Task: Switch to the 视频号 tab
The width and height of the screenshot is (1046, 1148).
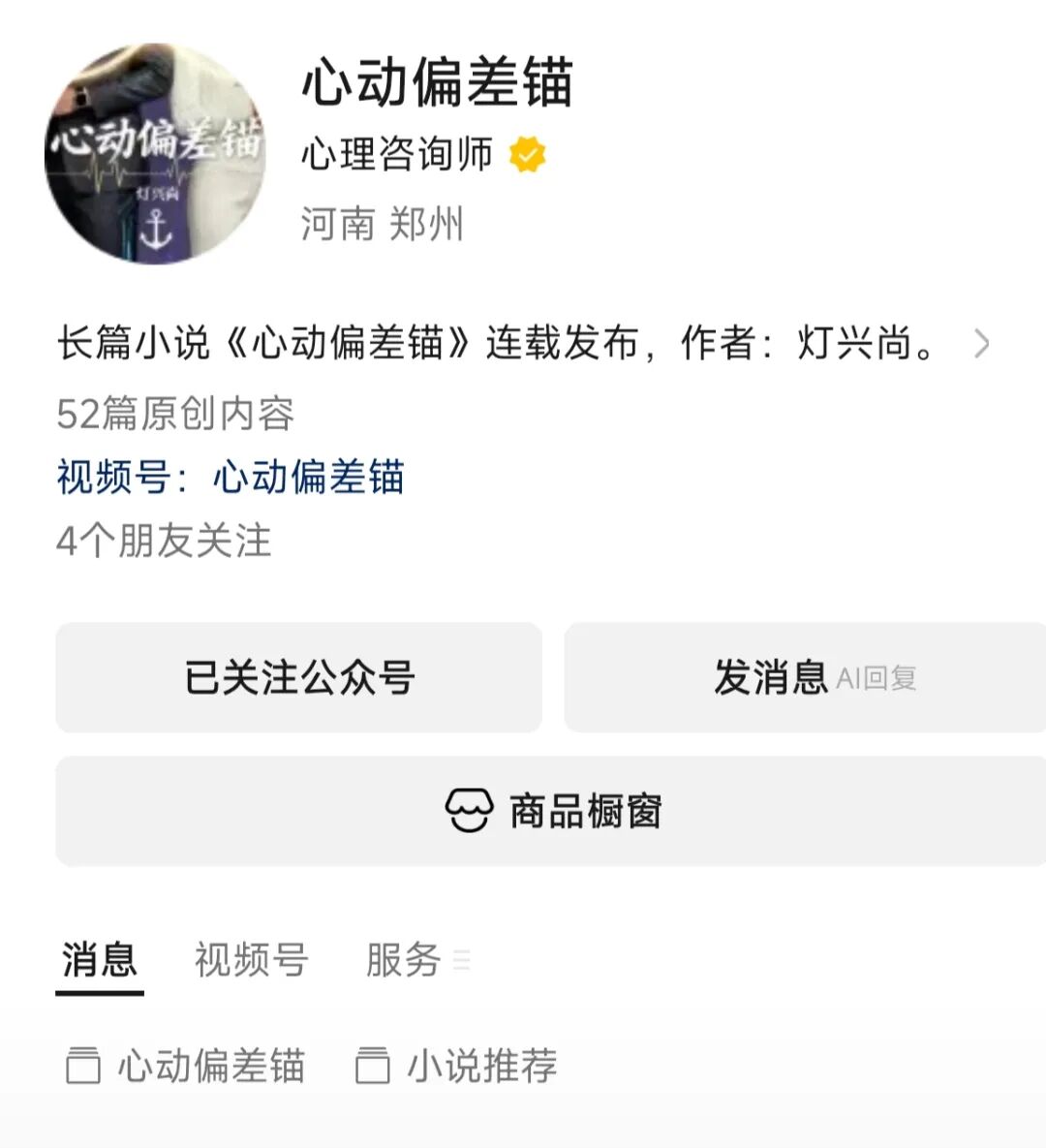Action: (x=251, y=960)
